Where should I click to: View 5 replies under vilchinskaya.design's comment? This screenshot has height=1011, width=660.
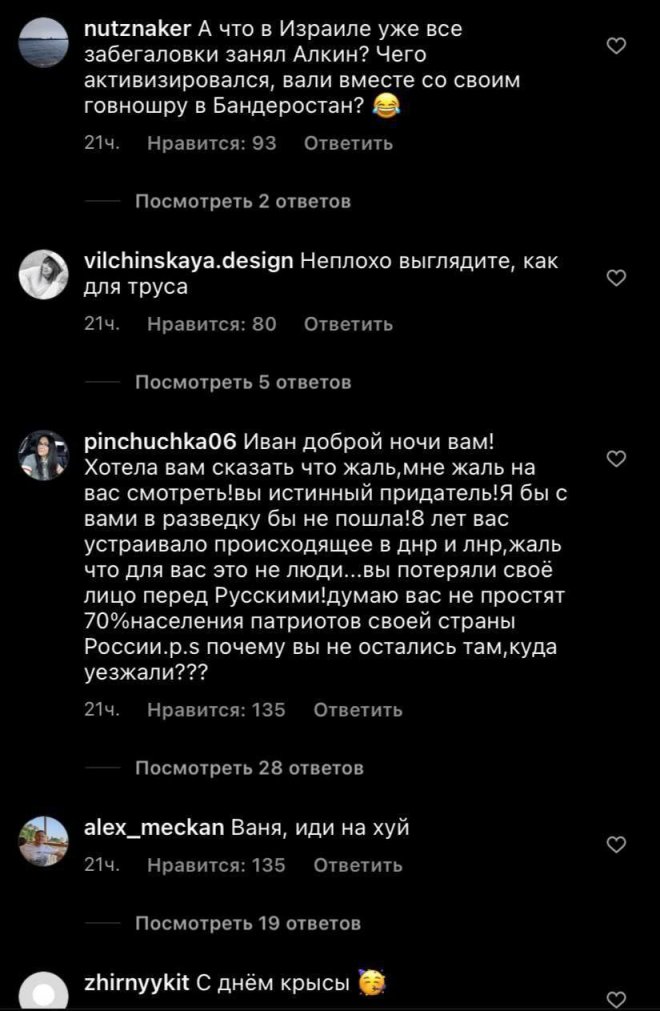coord(242,383)
